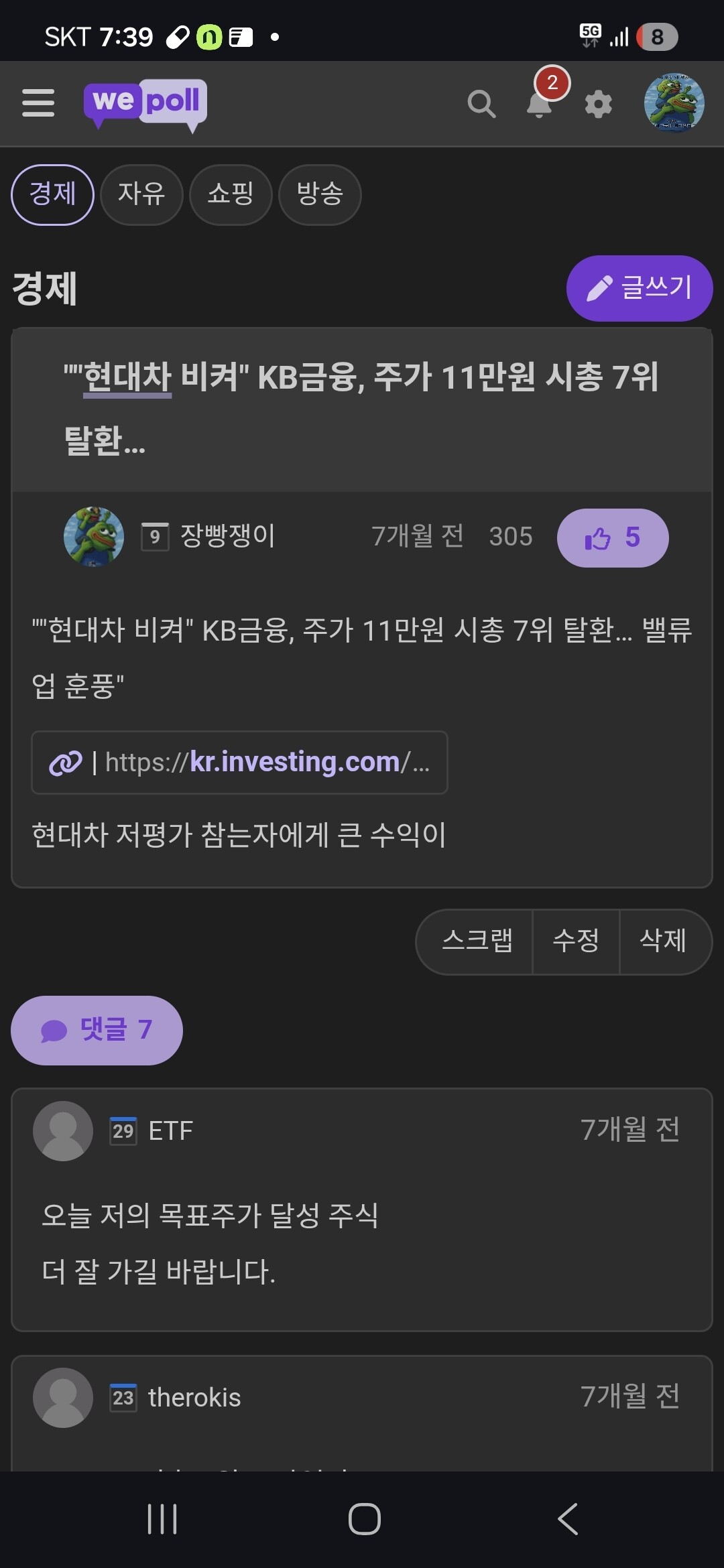724x1568 pixels.
Task: Write a new post with 글쓰기
Action: tap(639, 288)
